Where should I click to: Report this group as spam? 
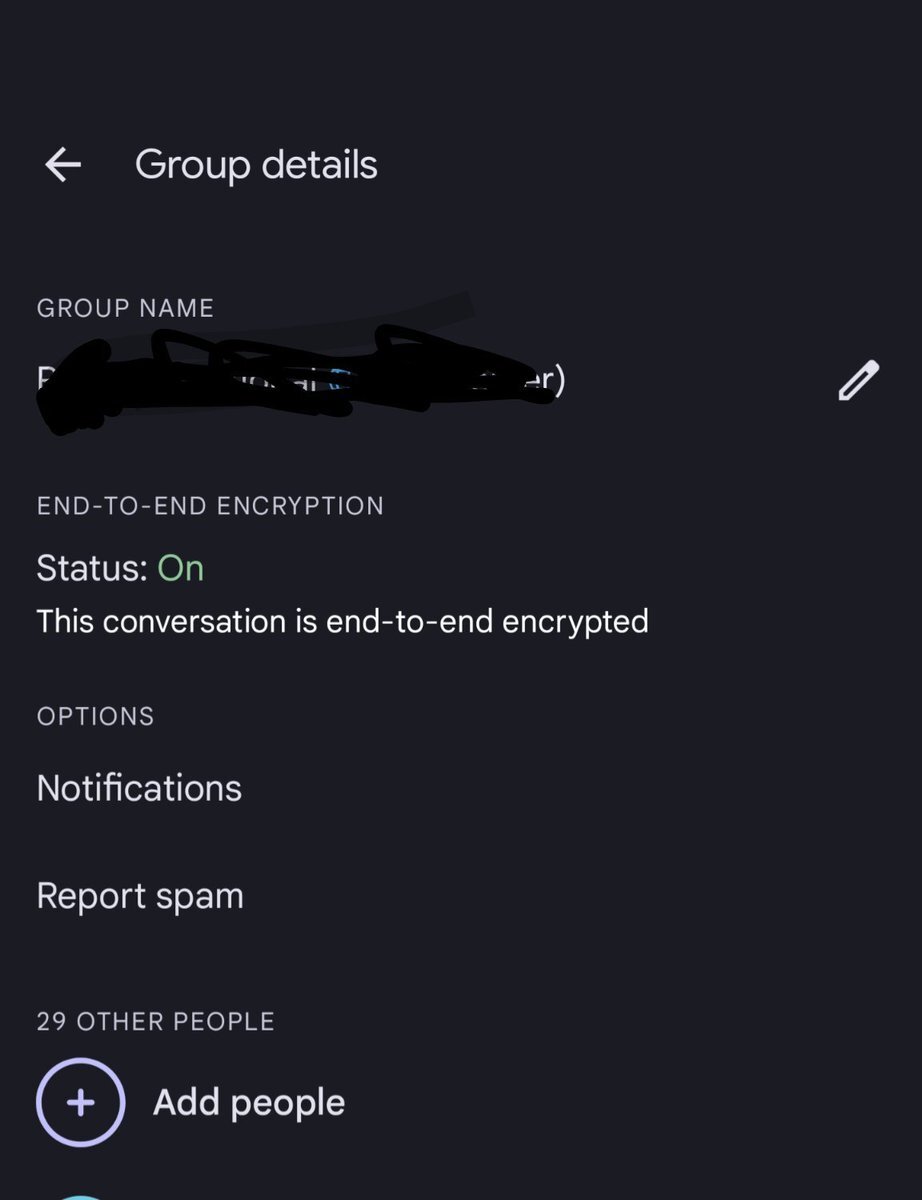[140, 896]
